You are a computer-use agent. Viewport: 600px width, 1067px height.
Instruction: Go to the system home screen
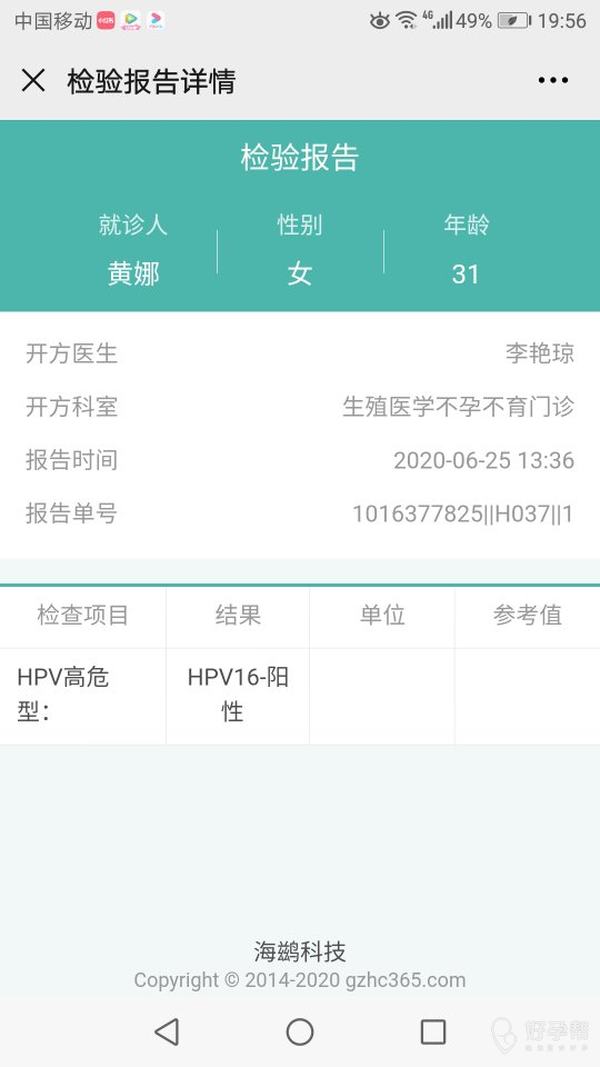[300, 1031]
